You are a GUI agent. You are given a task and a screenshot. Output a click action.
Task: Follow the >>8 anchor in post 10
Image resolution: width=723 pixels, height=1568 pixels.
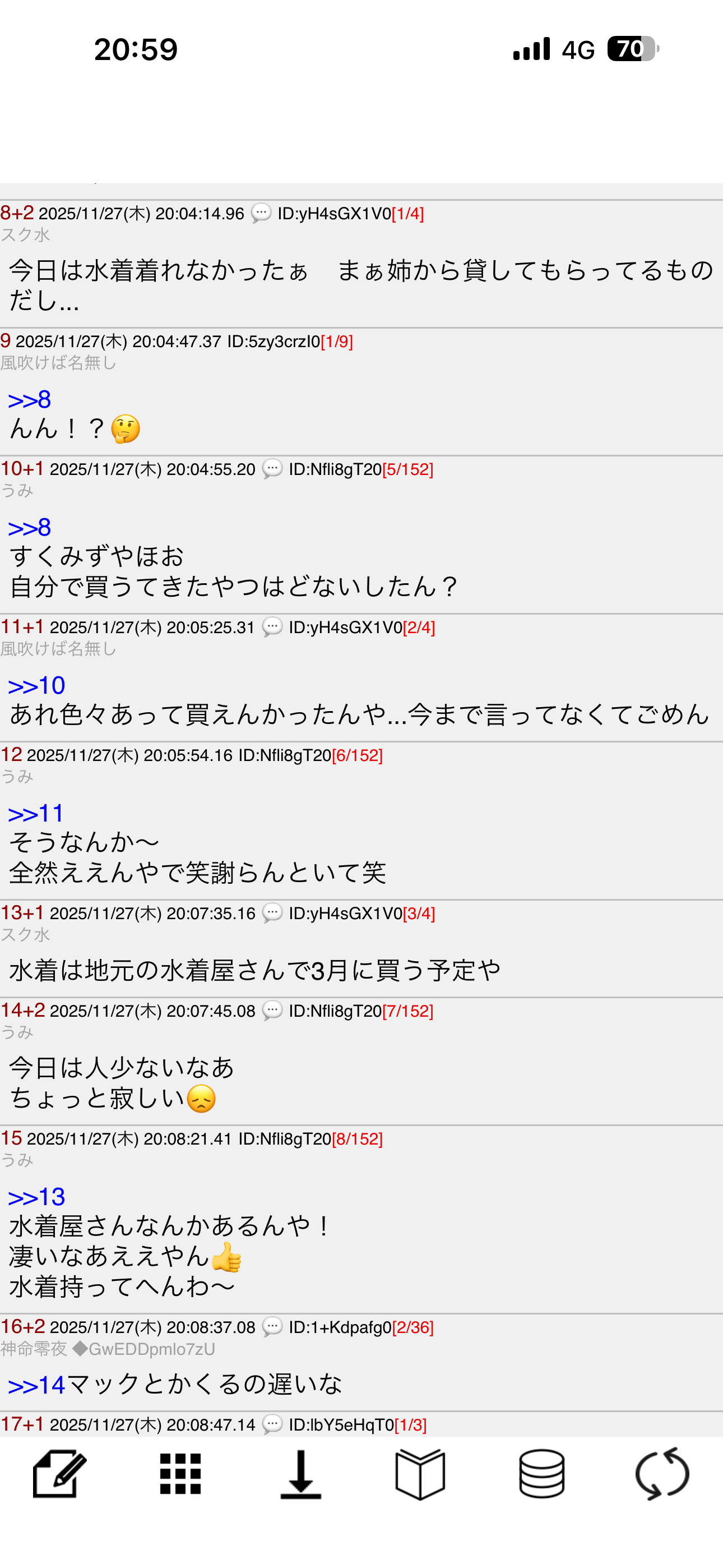click(29, 528)
